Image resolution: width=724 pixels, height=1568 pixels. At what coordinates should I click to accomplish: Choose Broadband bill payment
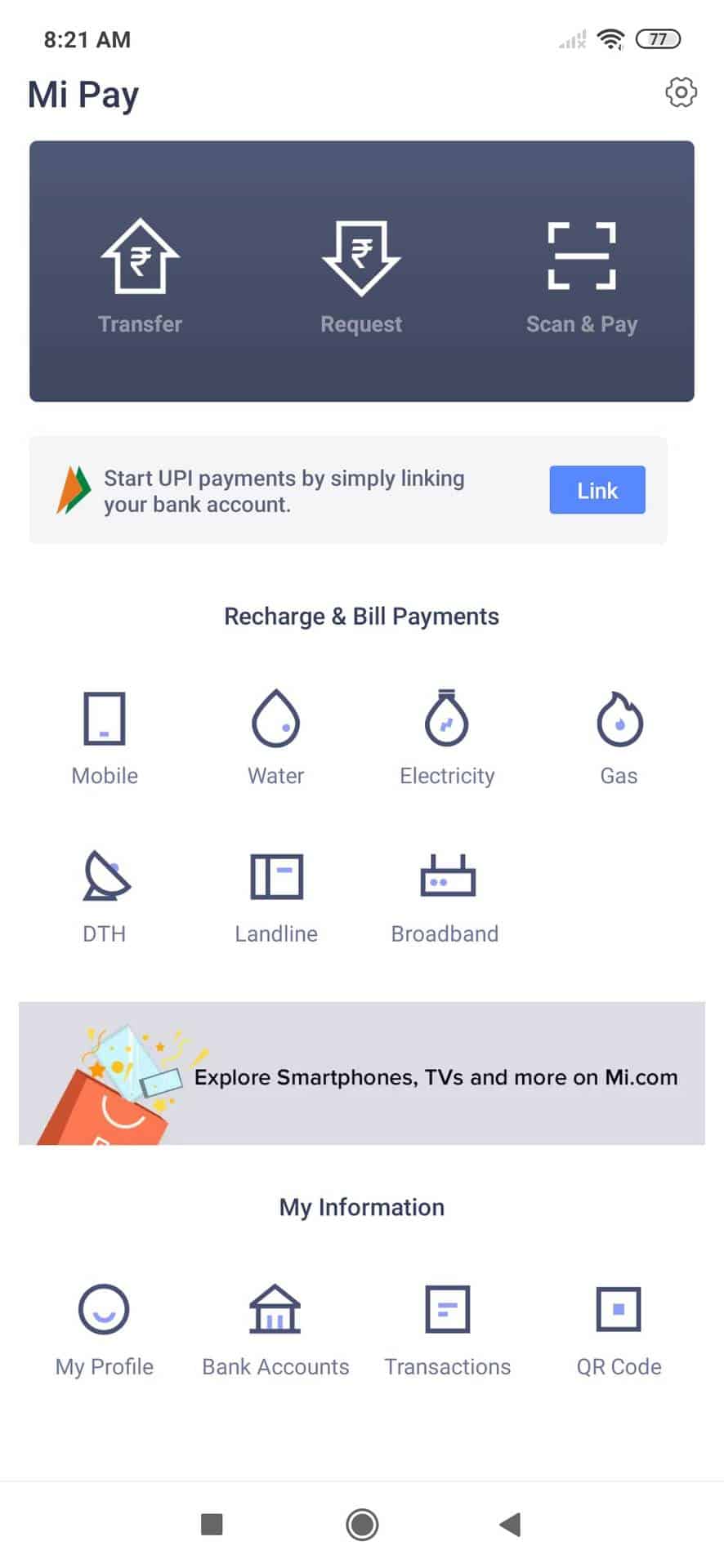445,895
